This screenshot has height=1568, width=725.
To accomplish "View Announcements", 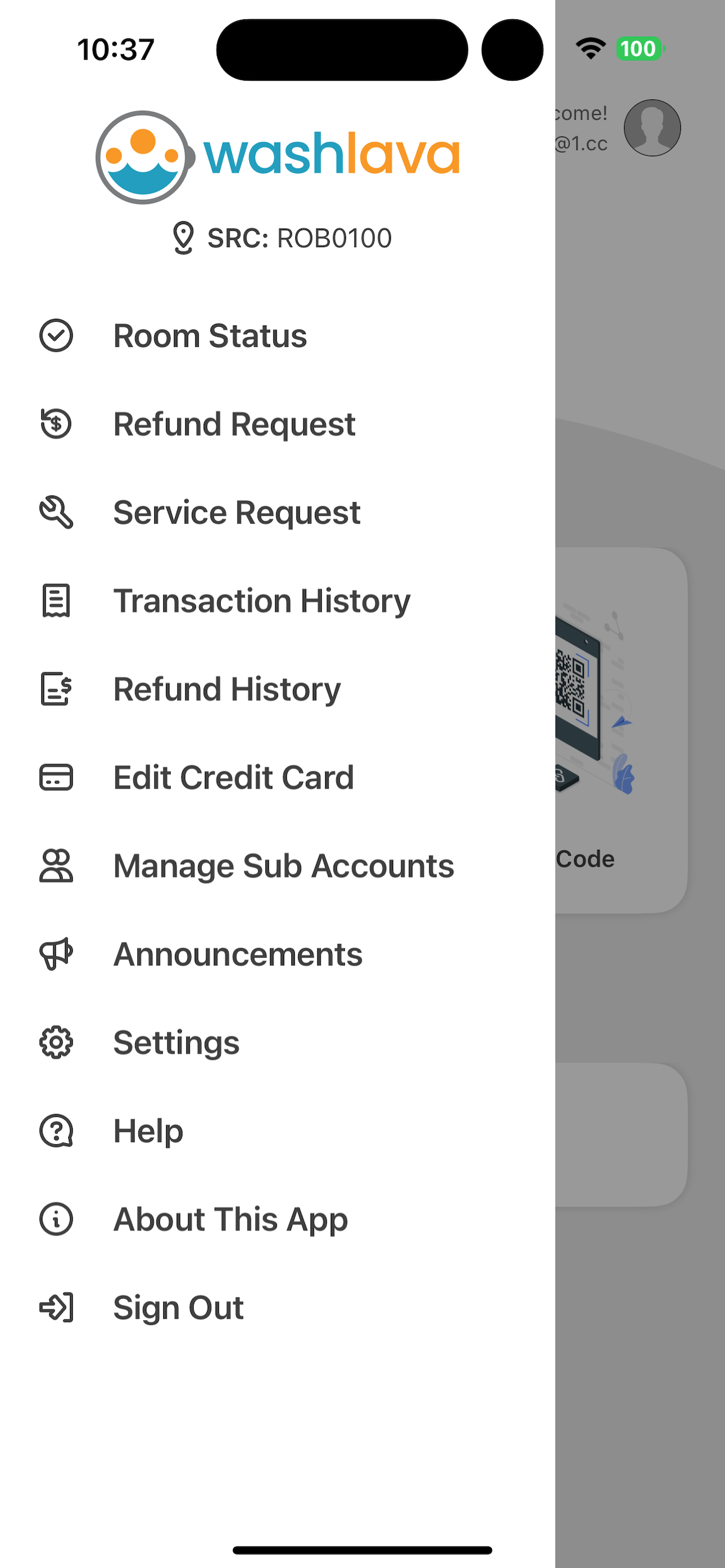I will pos(277,953).
